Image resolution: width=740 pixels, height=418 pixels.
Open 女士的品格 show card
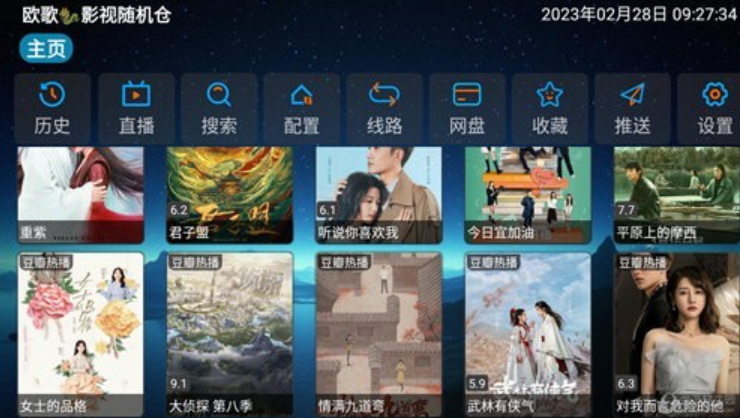coord(80,335)
